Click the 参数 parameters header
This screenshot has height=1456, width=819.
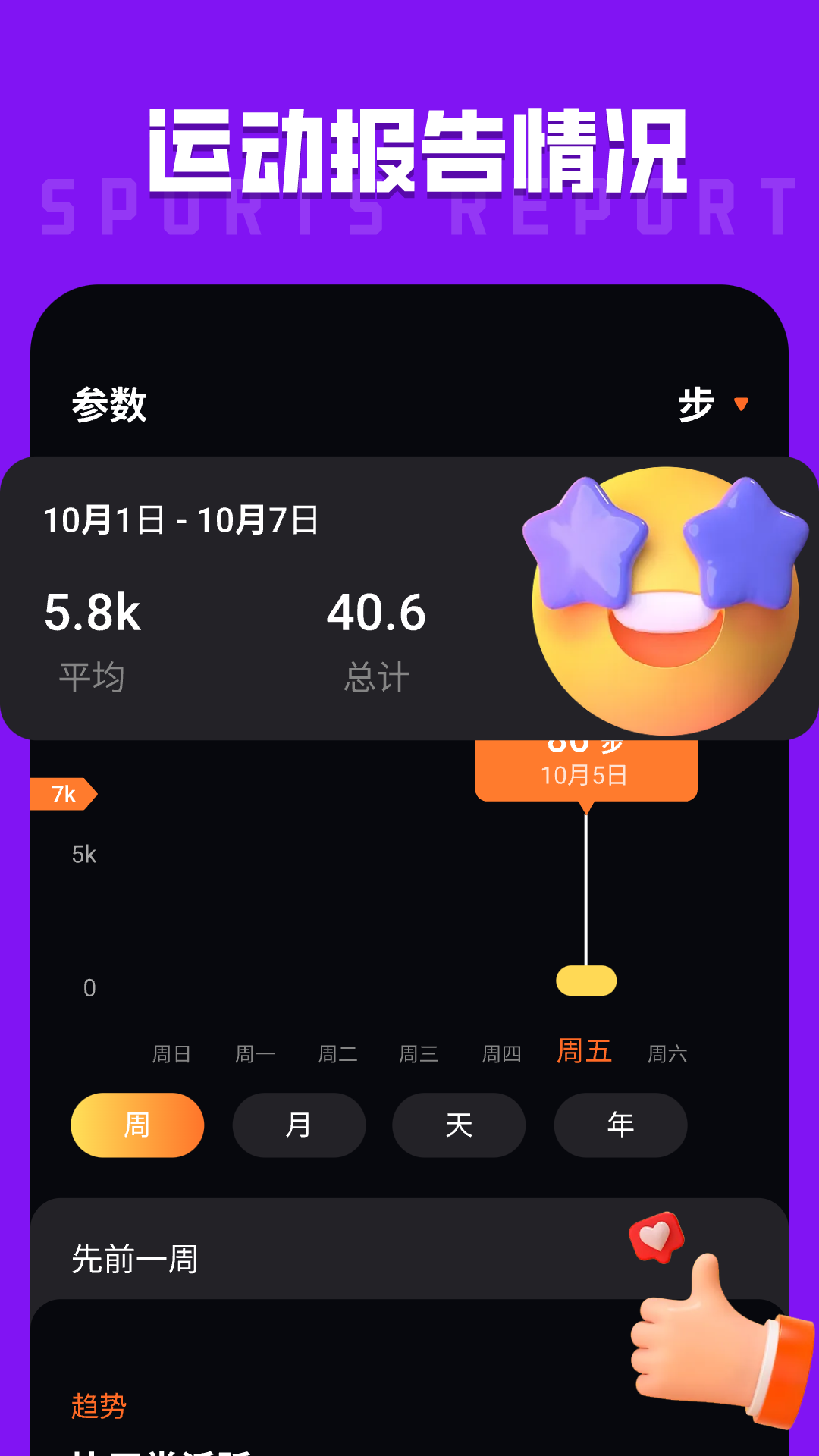coord(108,406)
